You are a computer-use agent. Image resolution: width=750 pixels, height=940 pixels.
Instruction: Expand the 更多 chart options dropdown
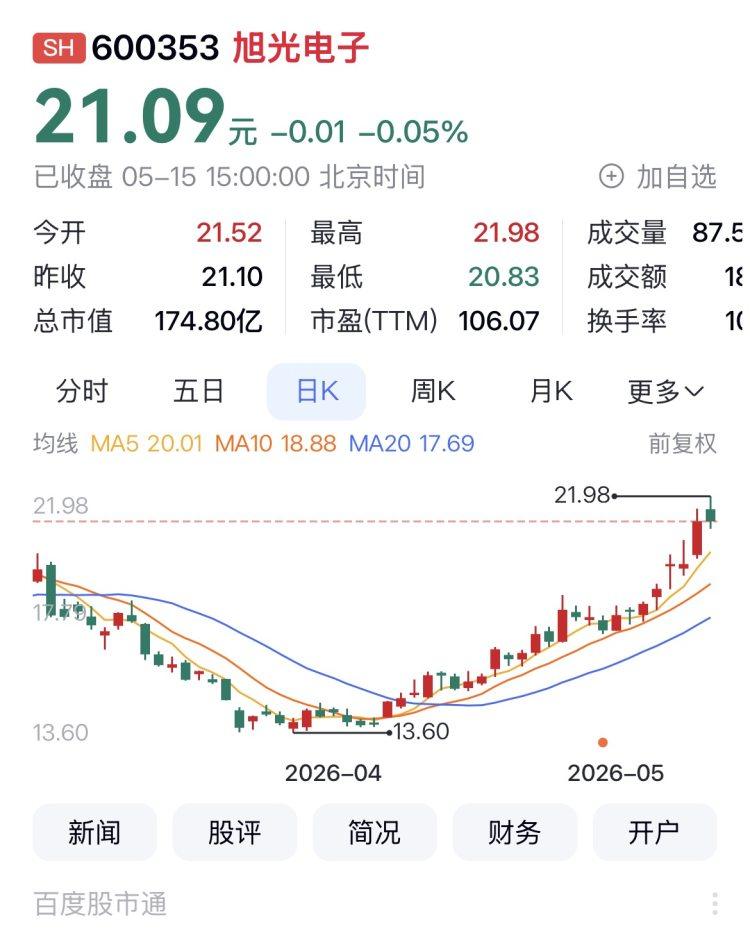pos(665,391)
